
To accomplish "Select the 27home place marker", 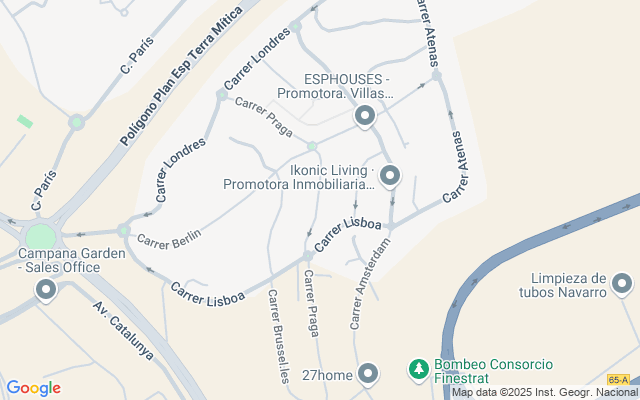I will pyautogui.click(x=369, y=374).
